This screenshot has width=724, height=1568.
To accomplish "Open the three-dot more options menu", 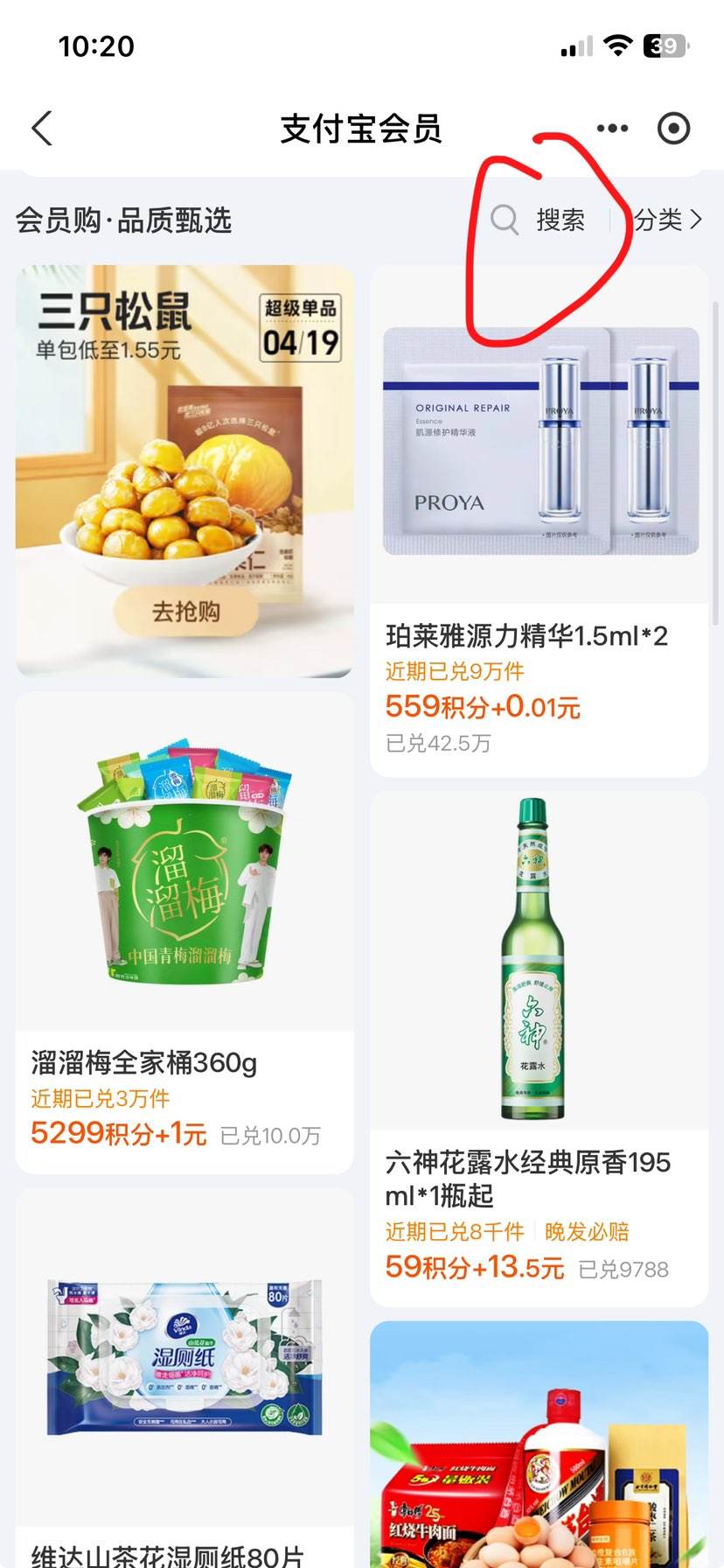I will [x=612, y=129].
